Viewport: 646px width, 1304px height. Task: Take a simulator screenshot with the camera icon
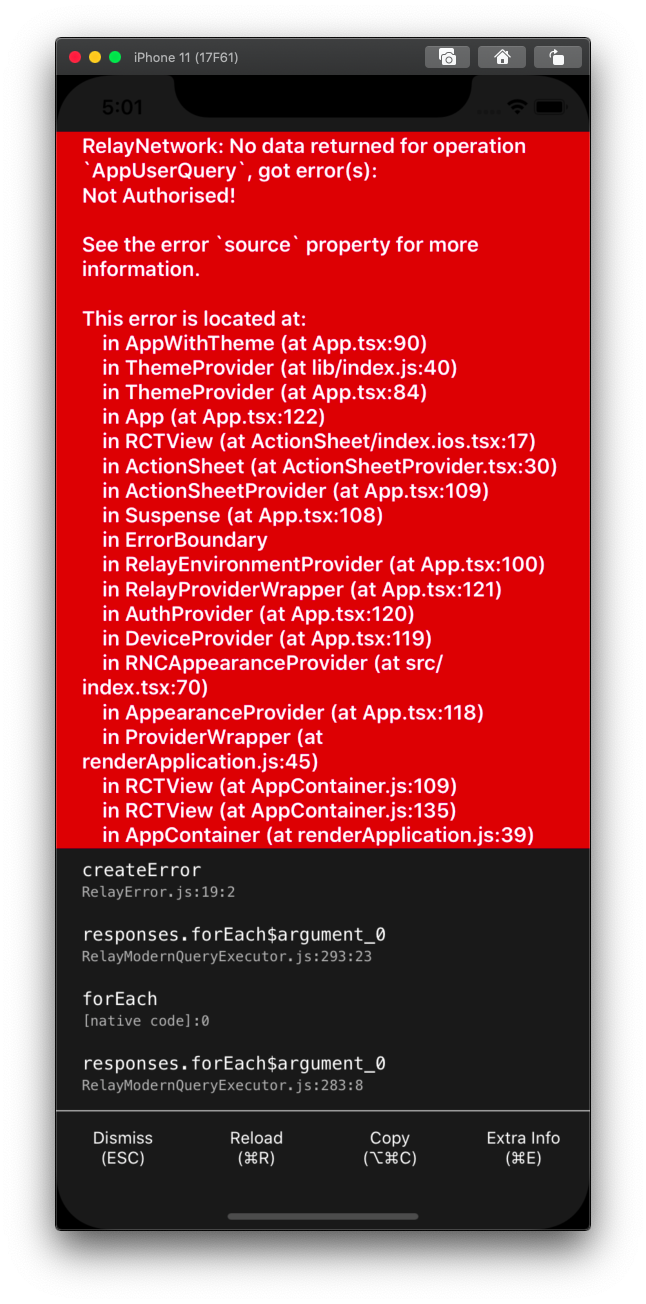pos(447,57)
